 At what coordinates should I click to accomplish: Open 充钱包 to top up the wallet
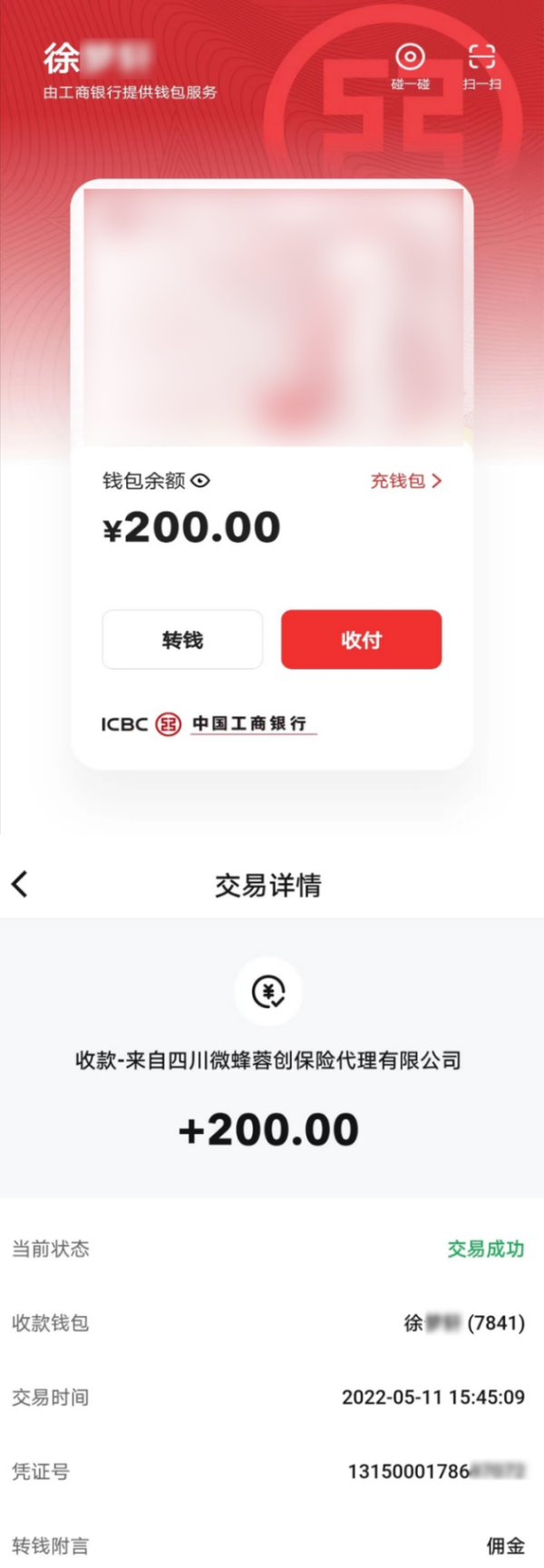pyautogui.click(x=405, y=481)
